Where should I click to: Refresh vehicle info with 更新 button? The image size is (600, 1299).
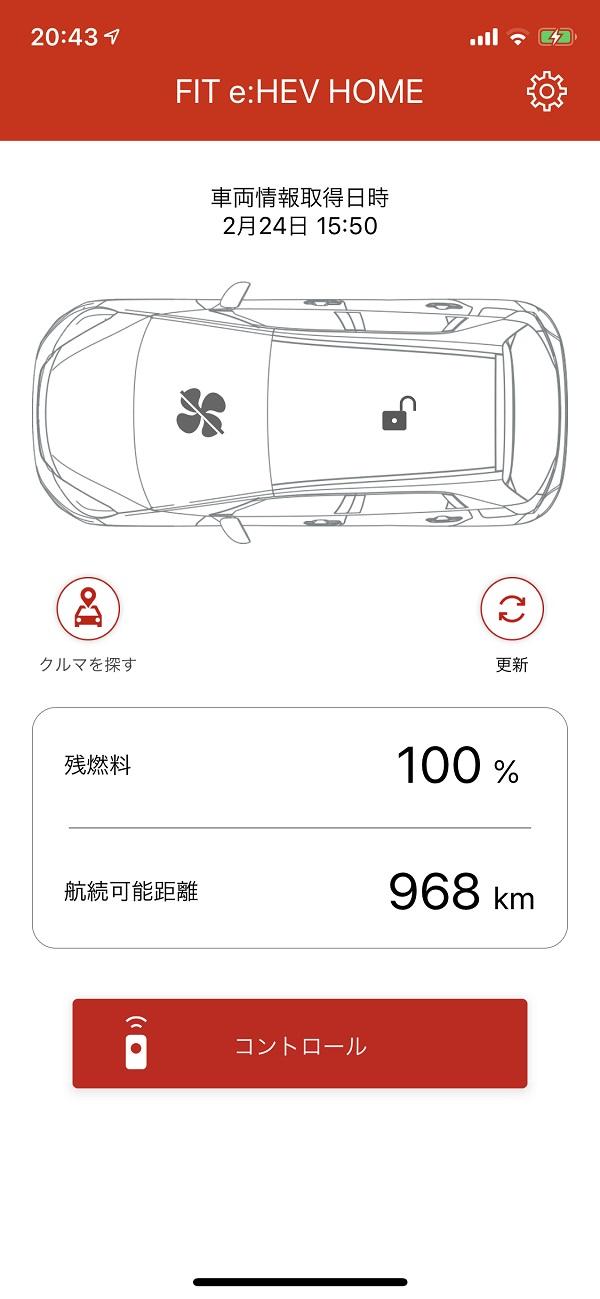(511, 609)
